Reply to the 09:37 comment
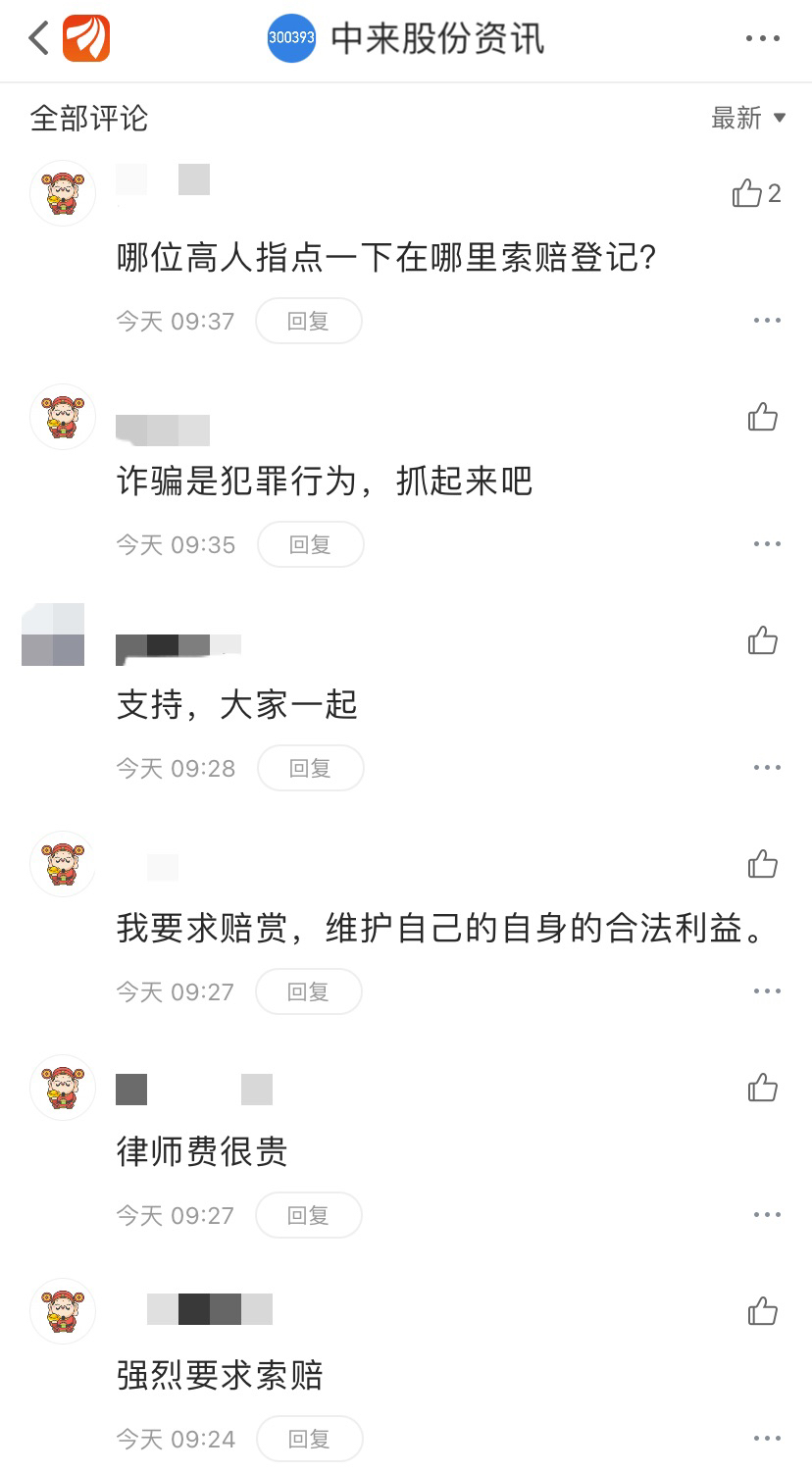The image size is (812, 1472). 309,321
